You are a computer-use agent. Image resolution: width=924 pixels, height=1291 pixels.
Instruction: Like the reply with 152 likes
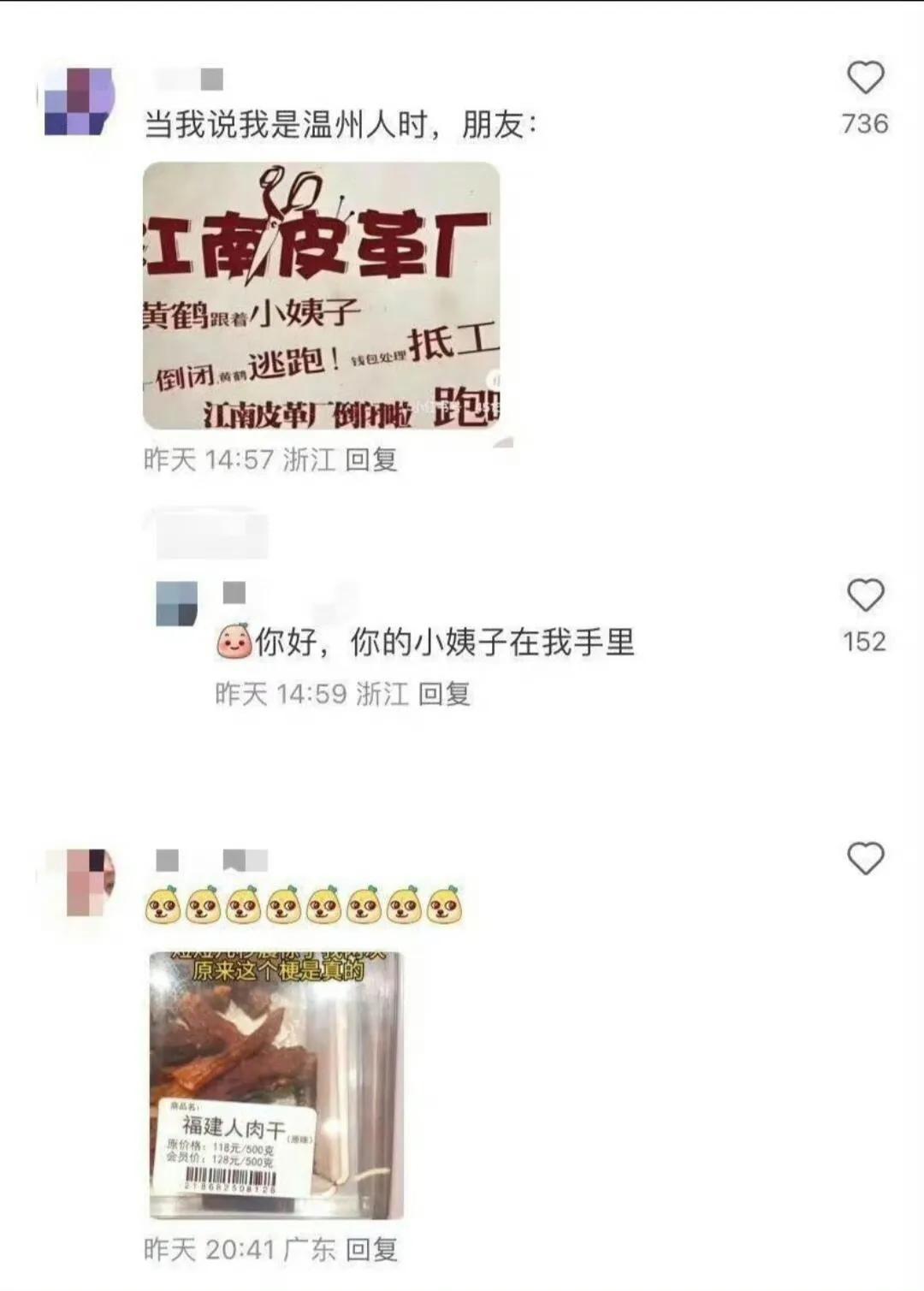point(865,595)
